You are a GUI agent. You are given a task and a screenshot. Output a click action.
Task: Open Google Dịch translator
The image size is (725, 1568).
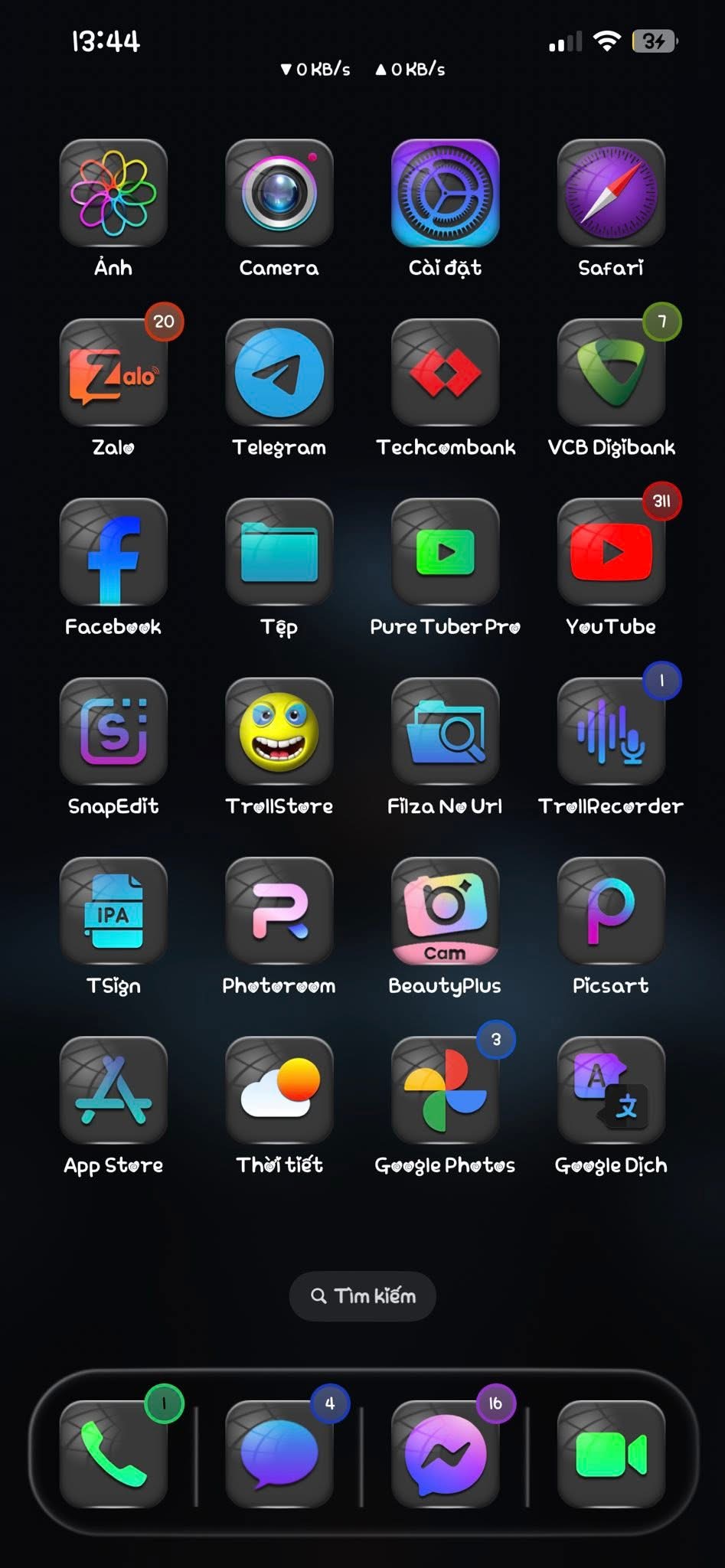coord(611,1091)
